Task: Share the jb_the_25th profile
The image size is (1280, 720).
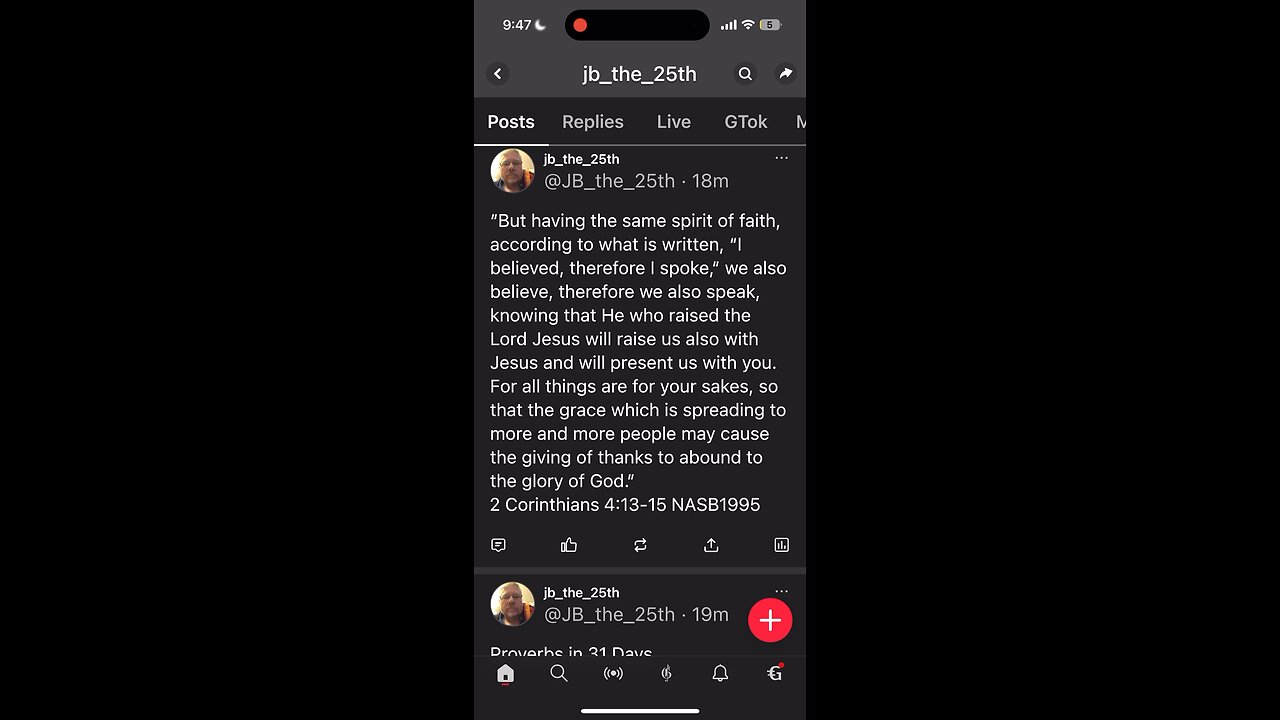Action: (786, 74)
